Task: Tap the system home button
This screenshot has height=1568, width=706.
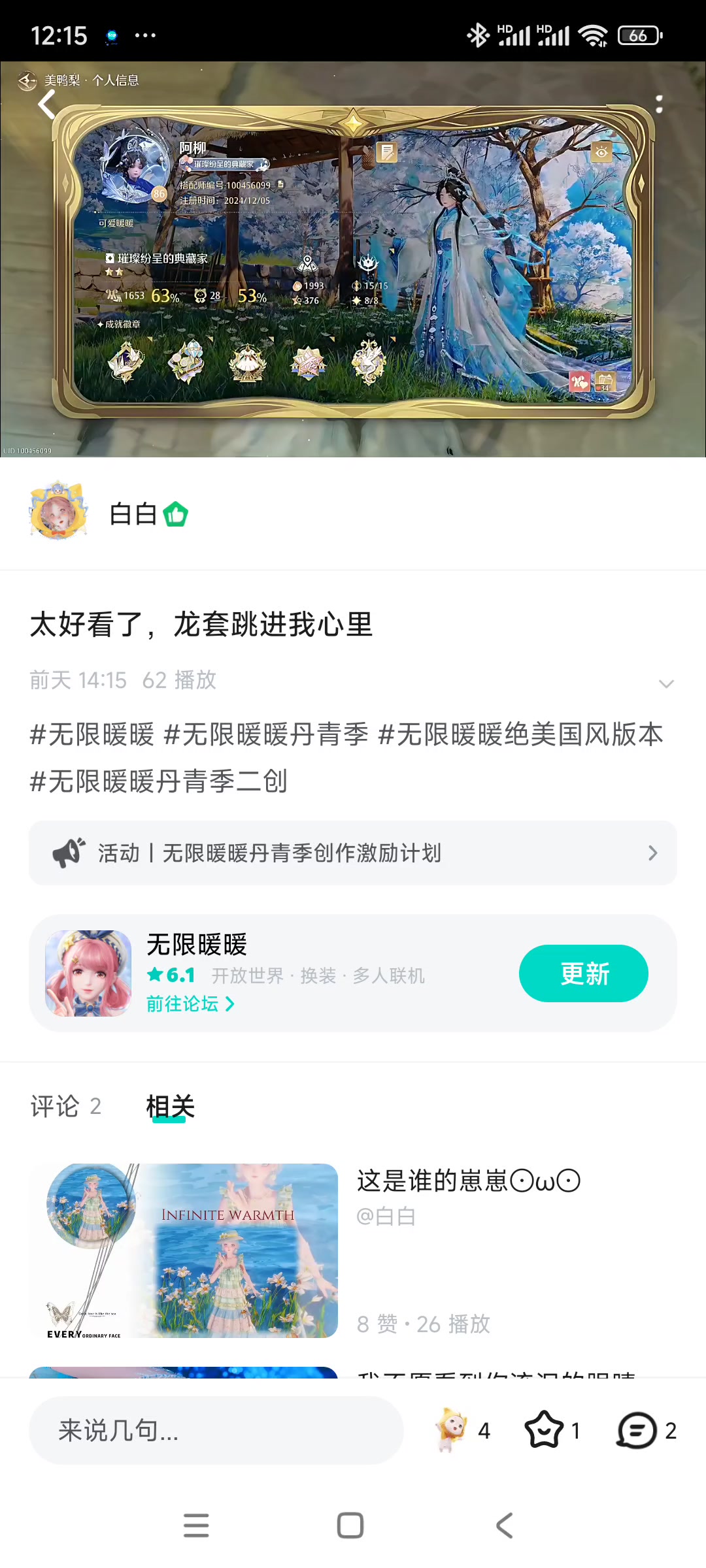Action: click(350, 1526)
